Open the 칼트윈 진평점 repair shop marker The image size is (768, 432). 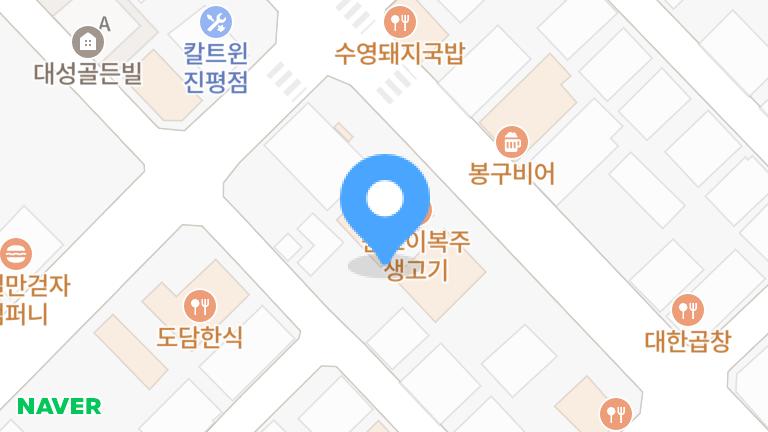[x=215, y=20]
